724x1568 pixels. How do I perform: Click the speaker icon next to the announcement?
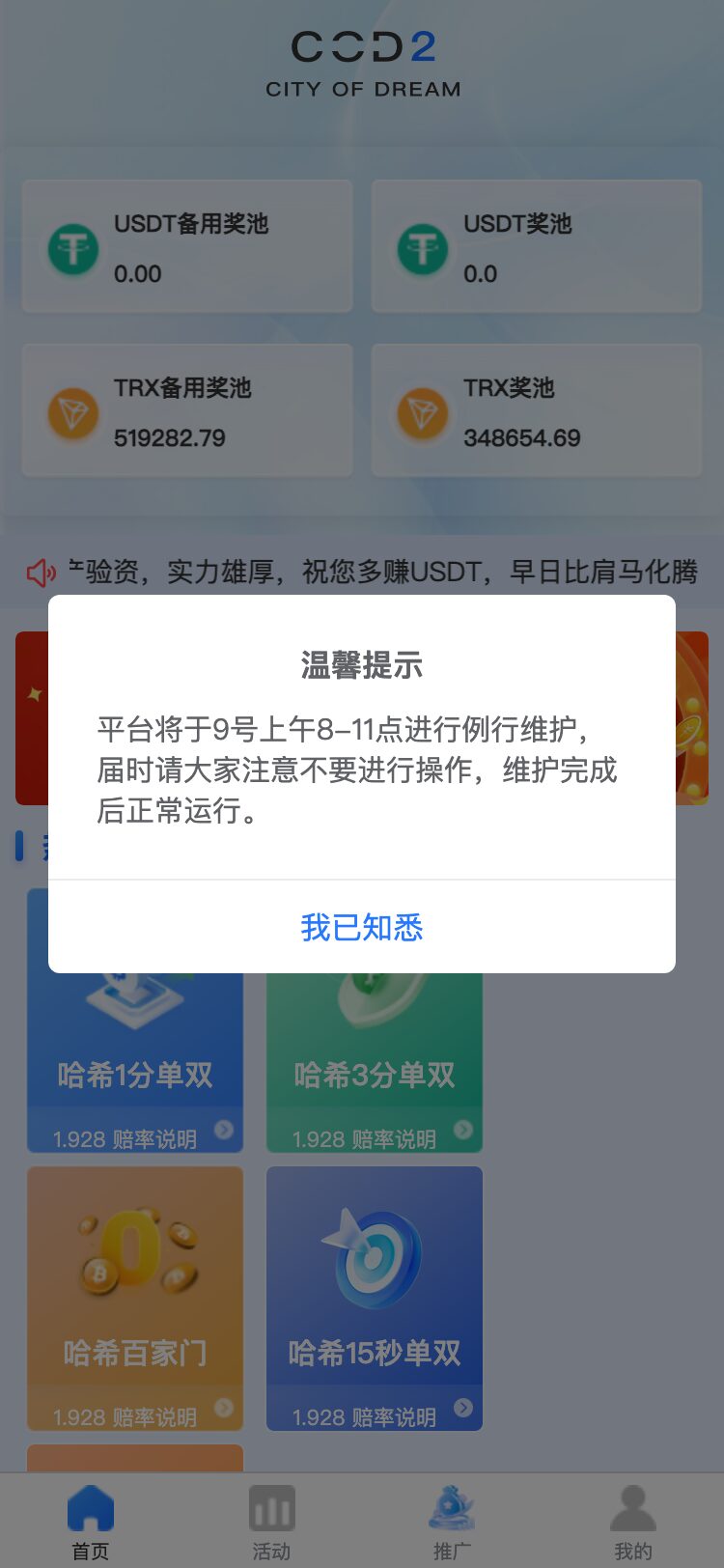40,573
